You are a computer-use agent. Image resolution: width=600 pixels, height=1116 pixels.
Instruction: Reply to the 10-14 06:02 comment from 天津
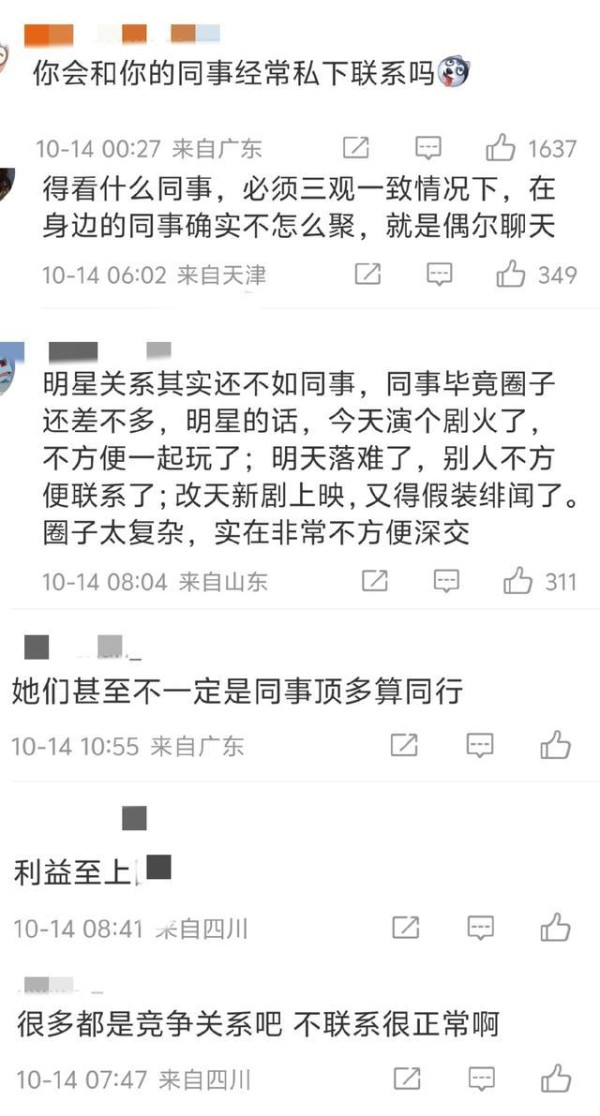[x=439, y=274]
